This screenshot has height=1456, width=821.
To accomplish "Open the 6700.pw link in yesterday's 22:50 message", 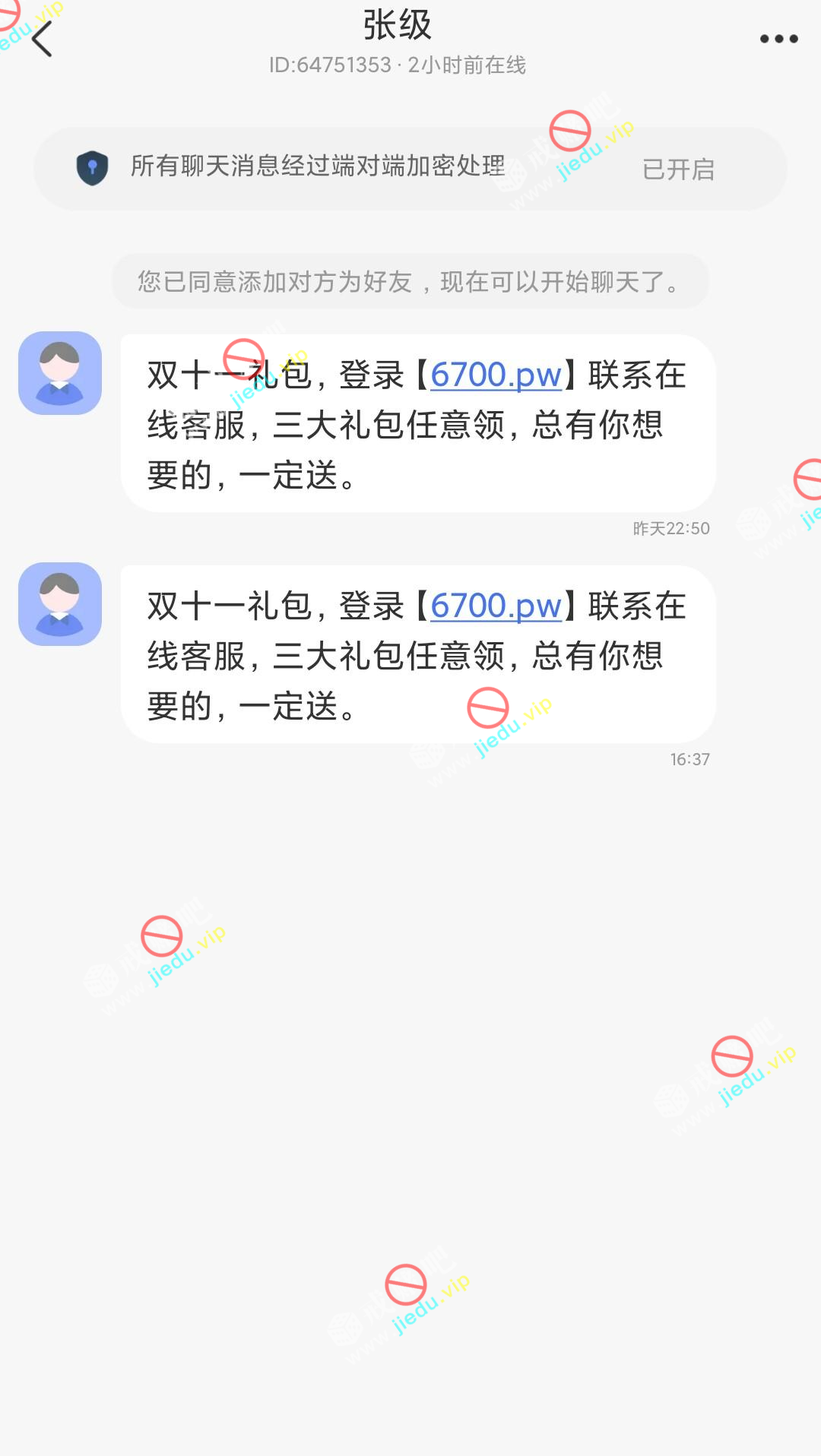I will click(496, 375).
